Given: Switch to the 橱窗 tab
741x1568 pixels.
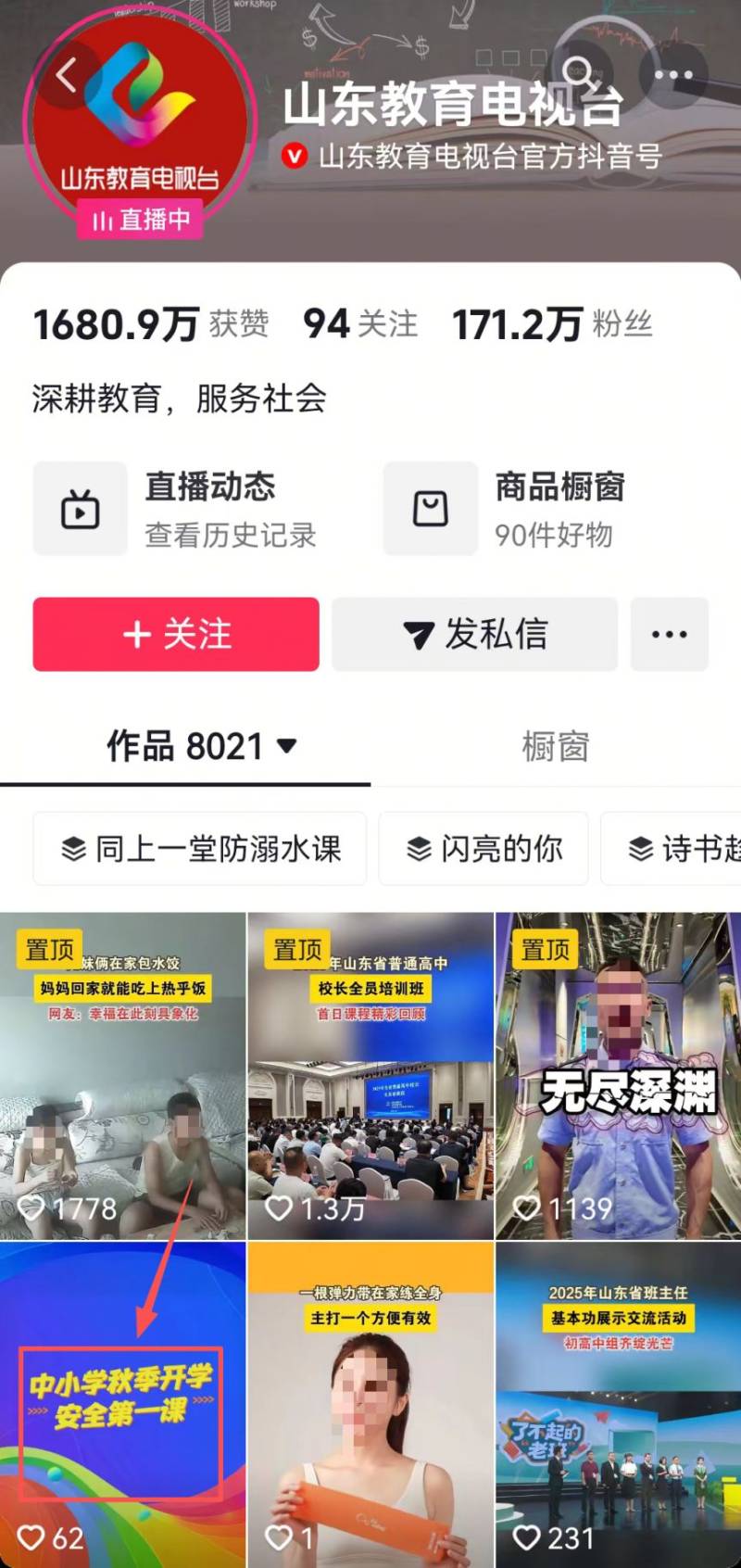Looking at the screenshot, I should coord(555,746).
